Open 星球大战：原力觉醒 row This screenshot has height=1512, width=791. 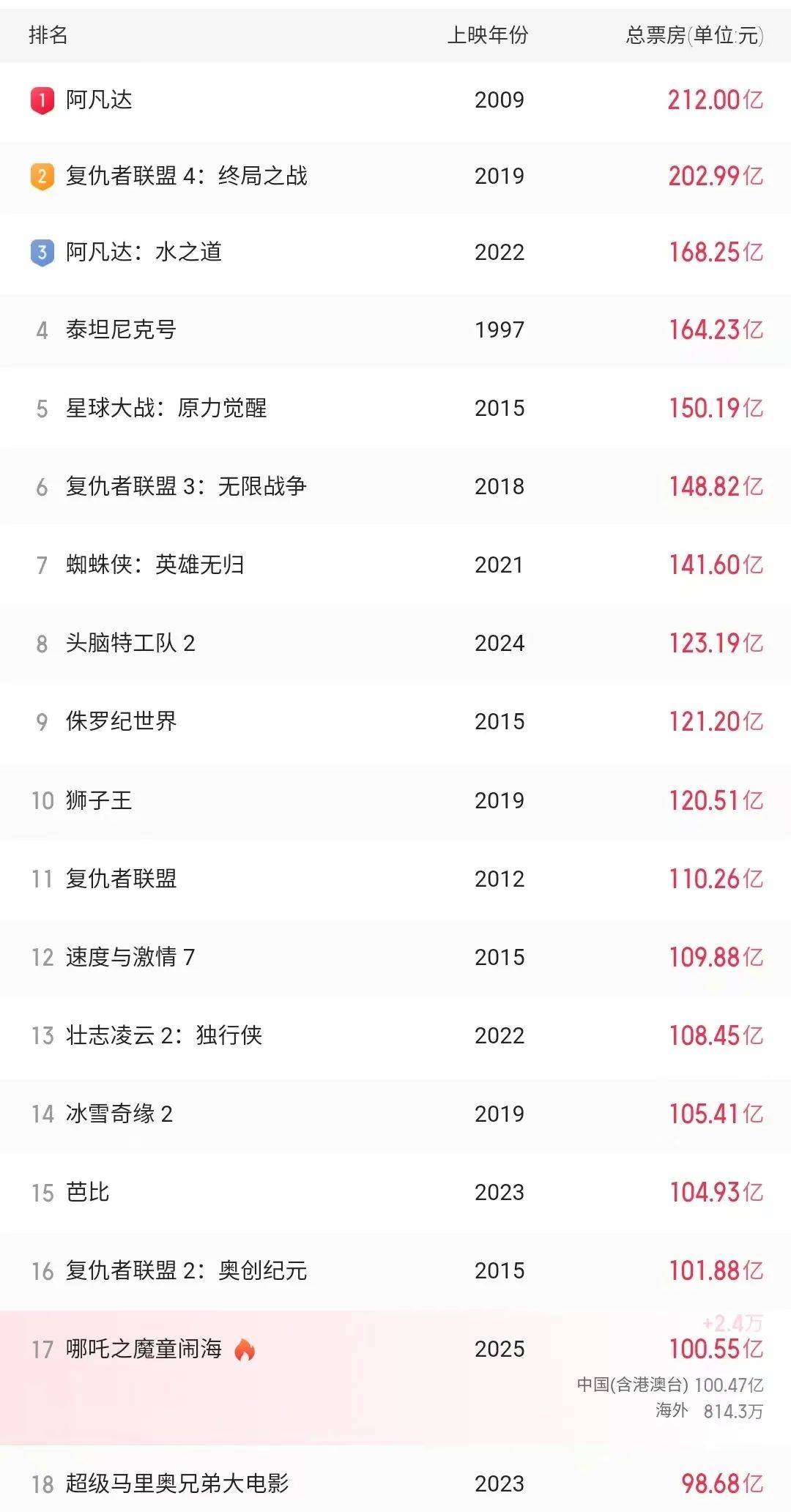[x=395, y=409]
